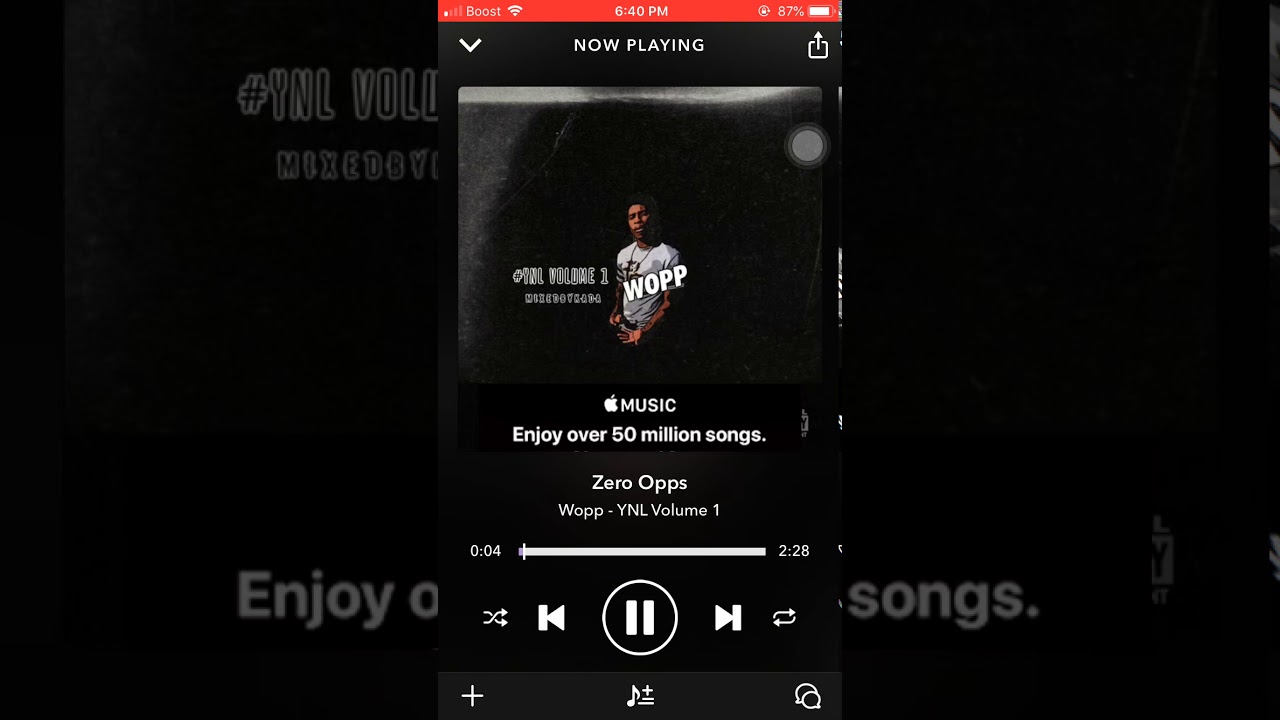Collapse the Now Playing screen
The image size is (1280, 720).
[470, 45]
